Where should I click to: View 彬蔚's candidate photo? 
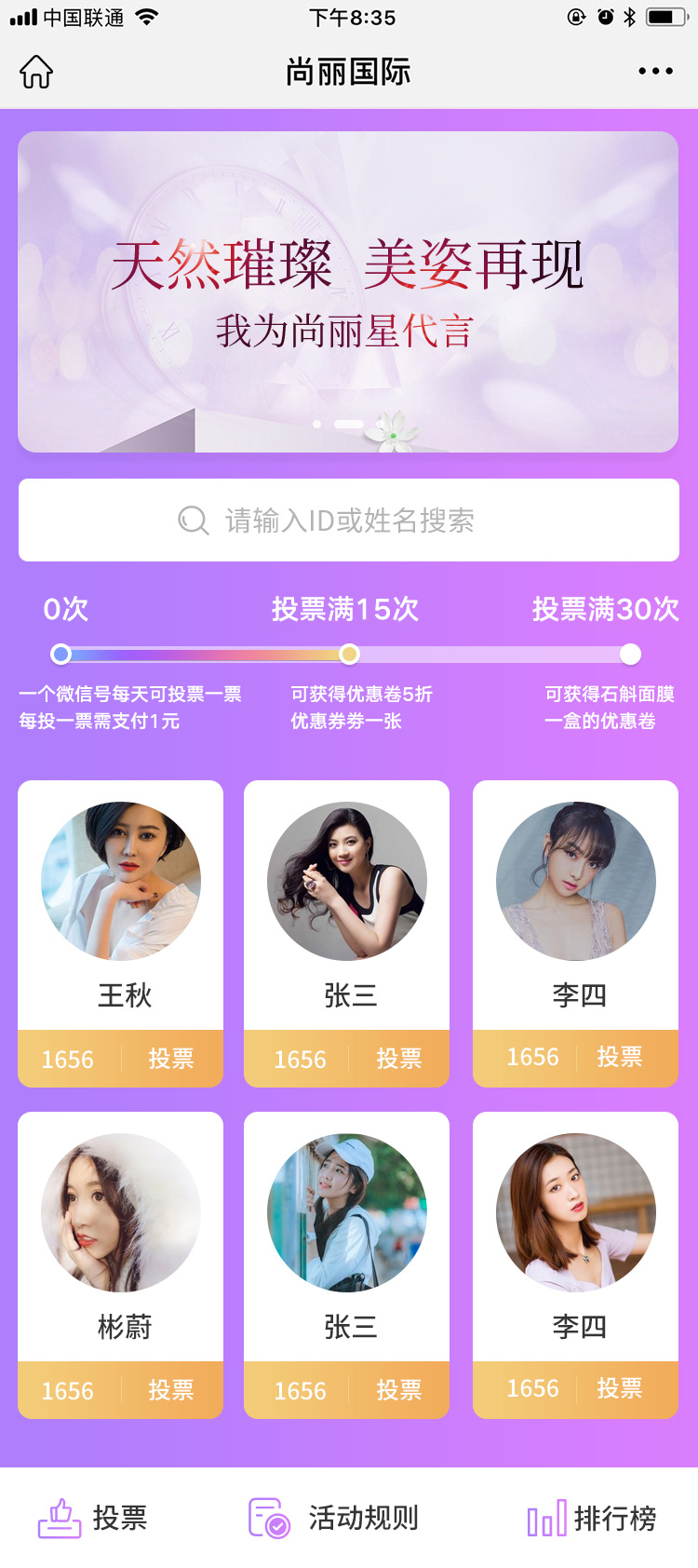[x=121, y=1212]
